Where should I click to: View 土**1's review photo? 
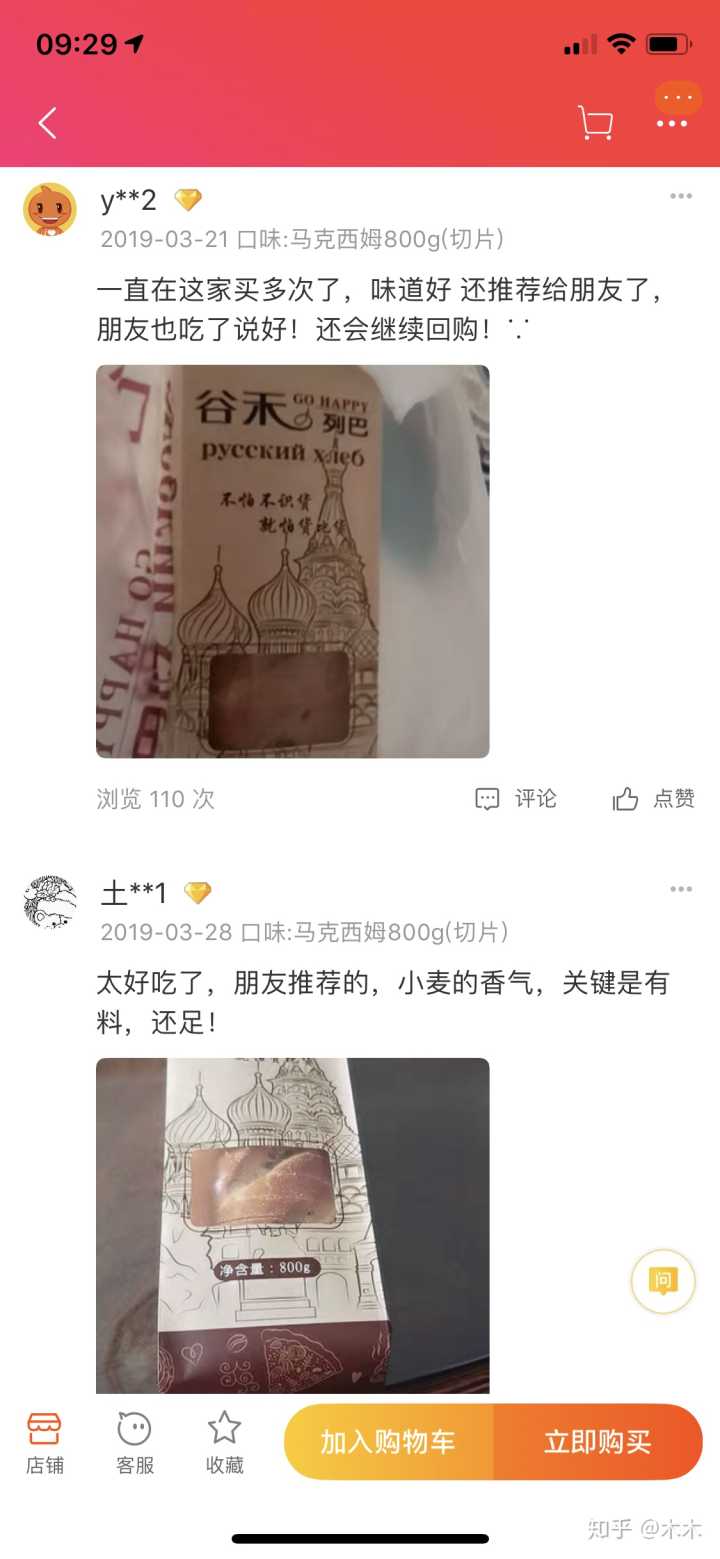click(292, 1225)
